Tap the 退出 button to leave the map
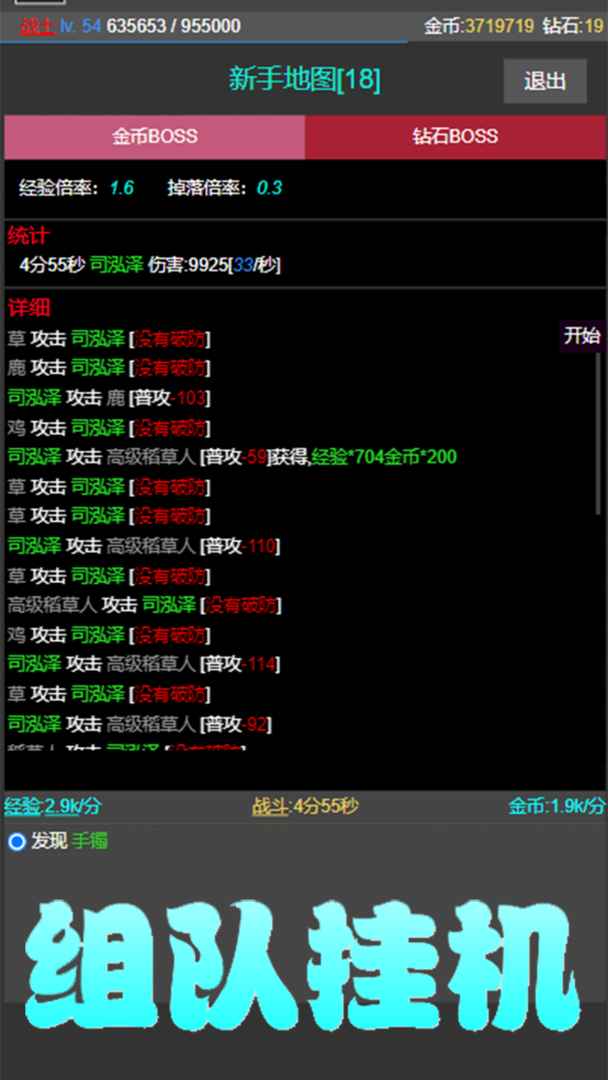This screenshot has height=1080, width=608. [x=544, y=81]
